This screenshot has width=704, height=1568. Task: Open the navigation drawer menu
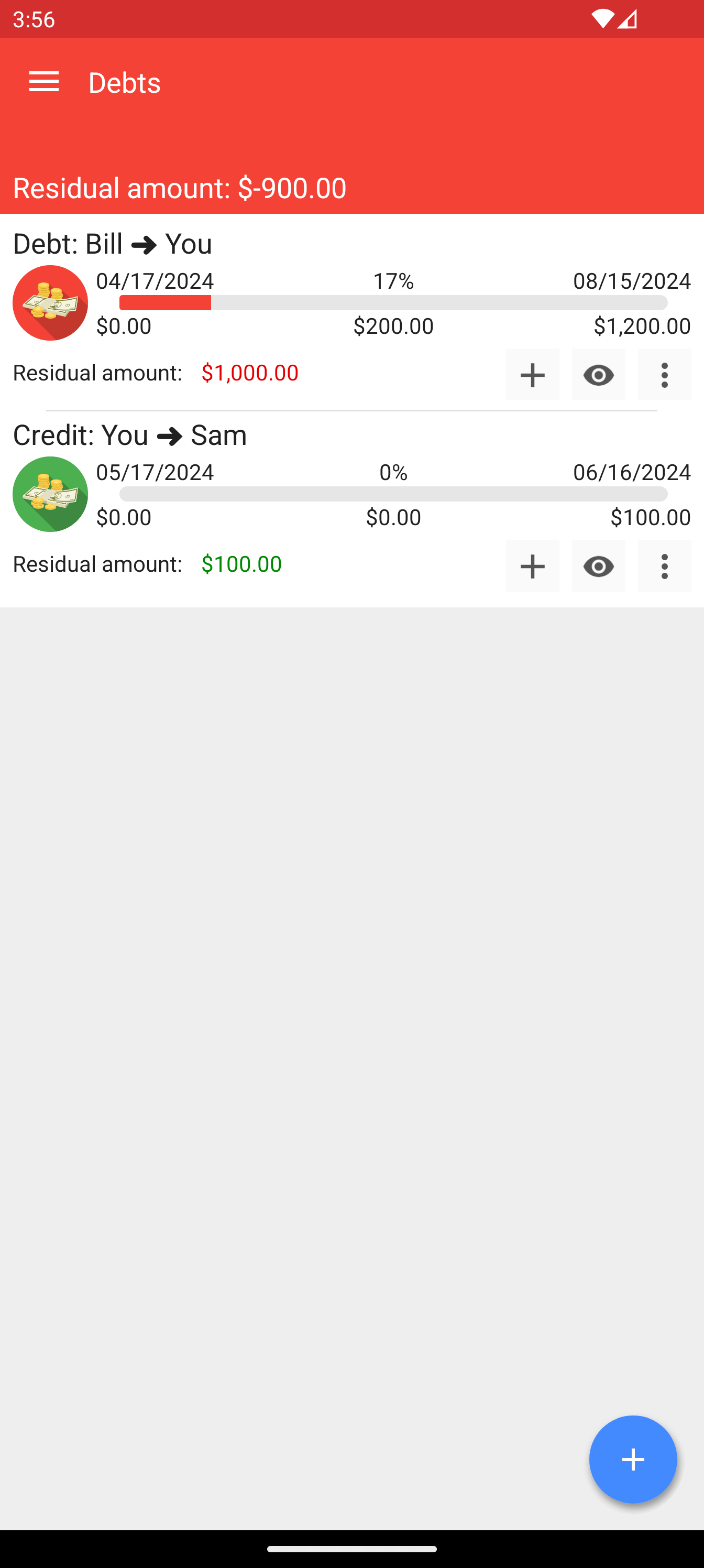tap(44, 82)
